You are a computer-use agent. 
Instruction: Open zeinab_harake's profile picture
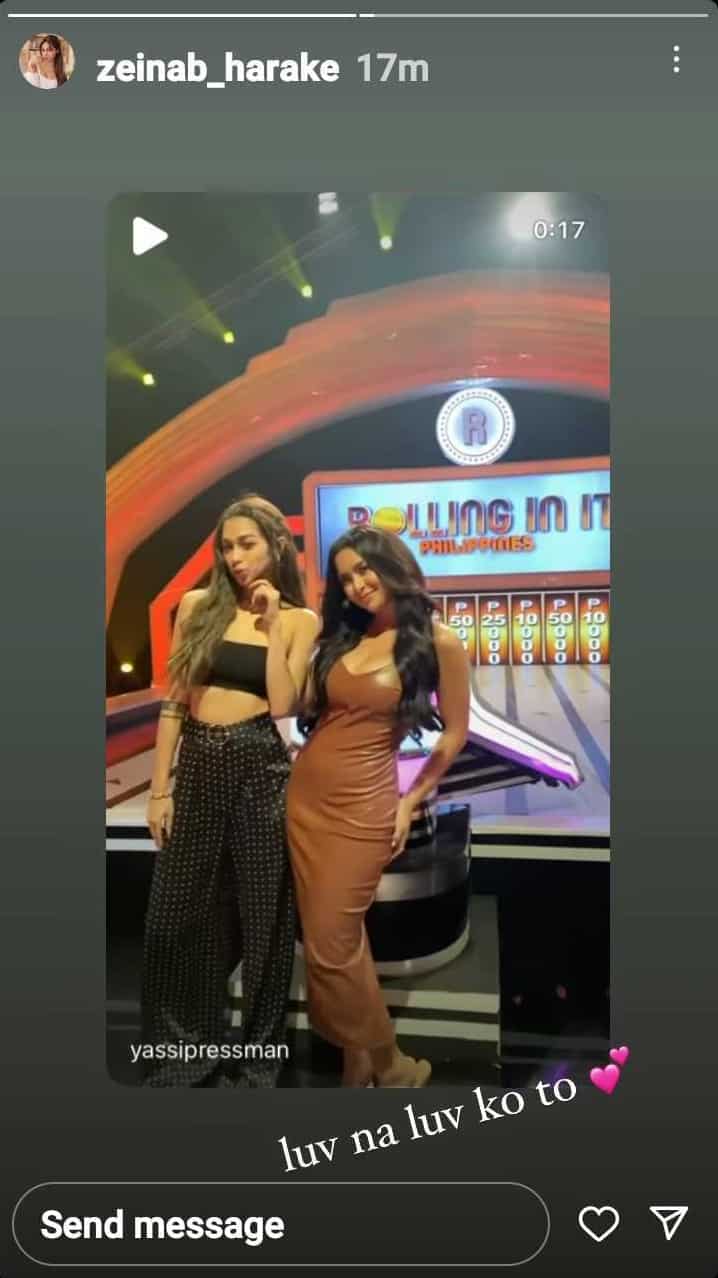tap(46, 62)
